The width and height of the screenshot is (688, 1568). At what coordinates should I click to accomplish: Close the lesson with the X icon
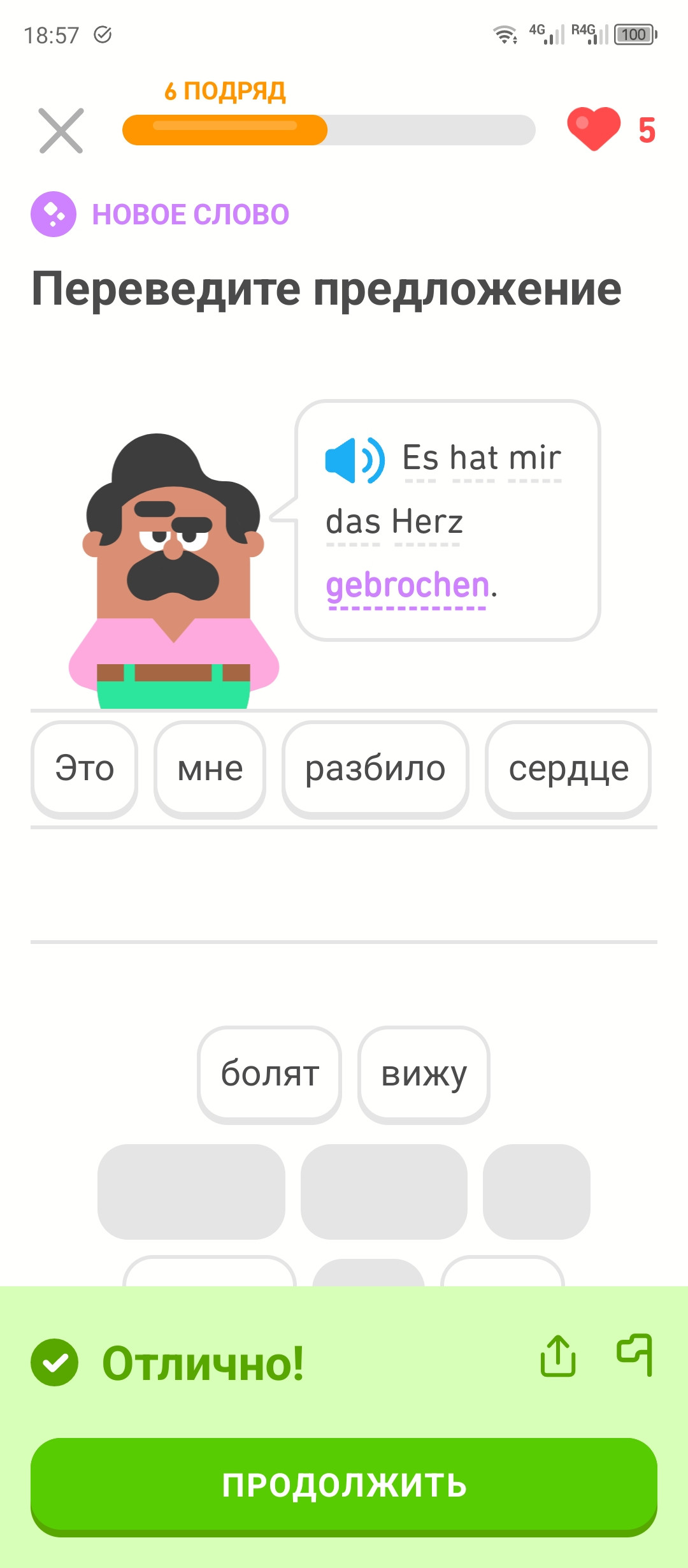(61, 131)
